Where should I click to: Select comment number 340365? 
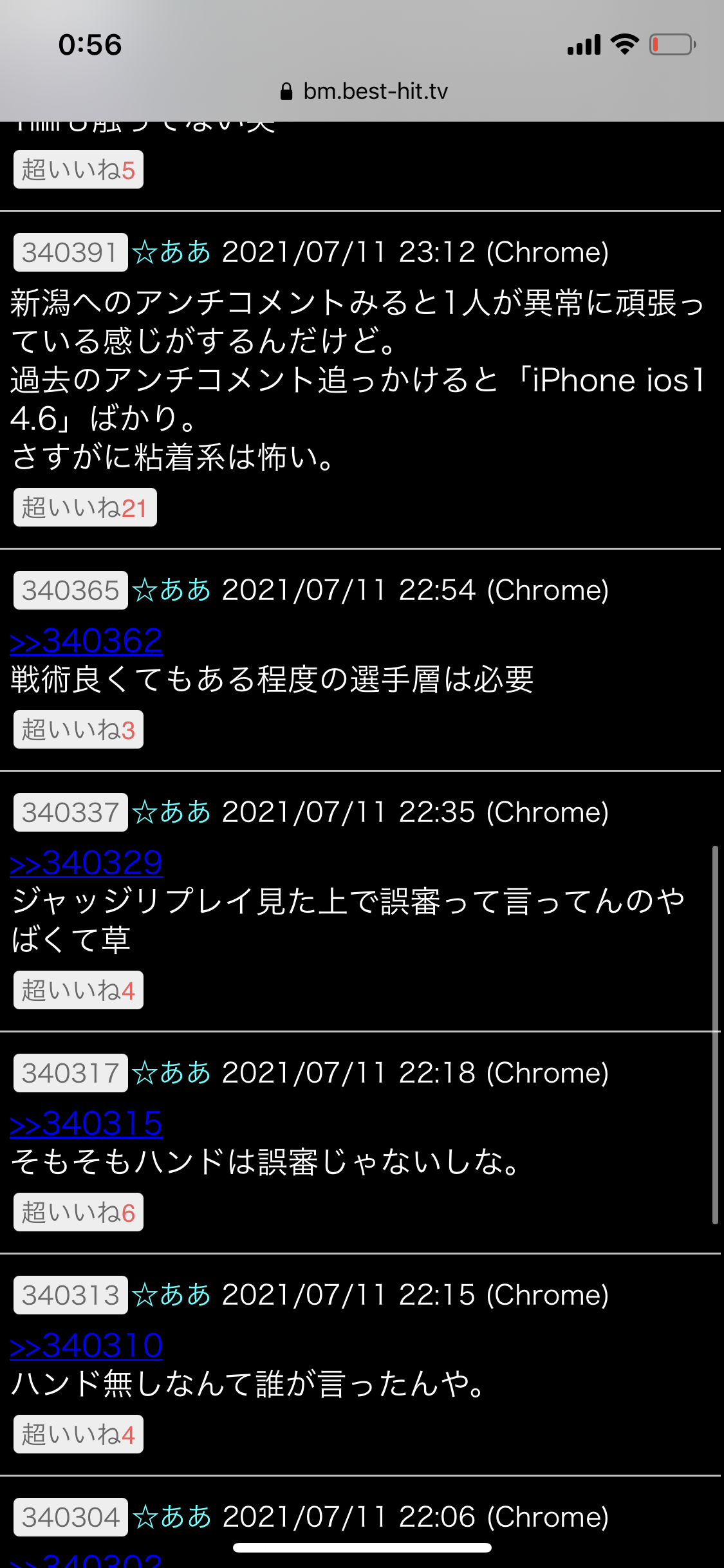pyautogui.click(x=70, y=590)
